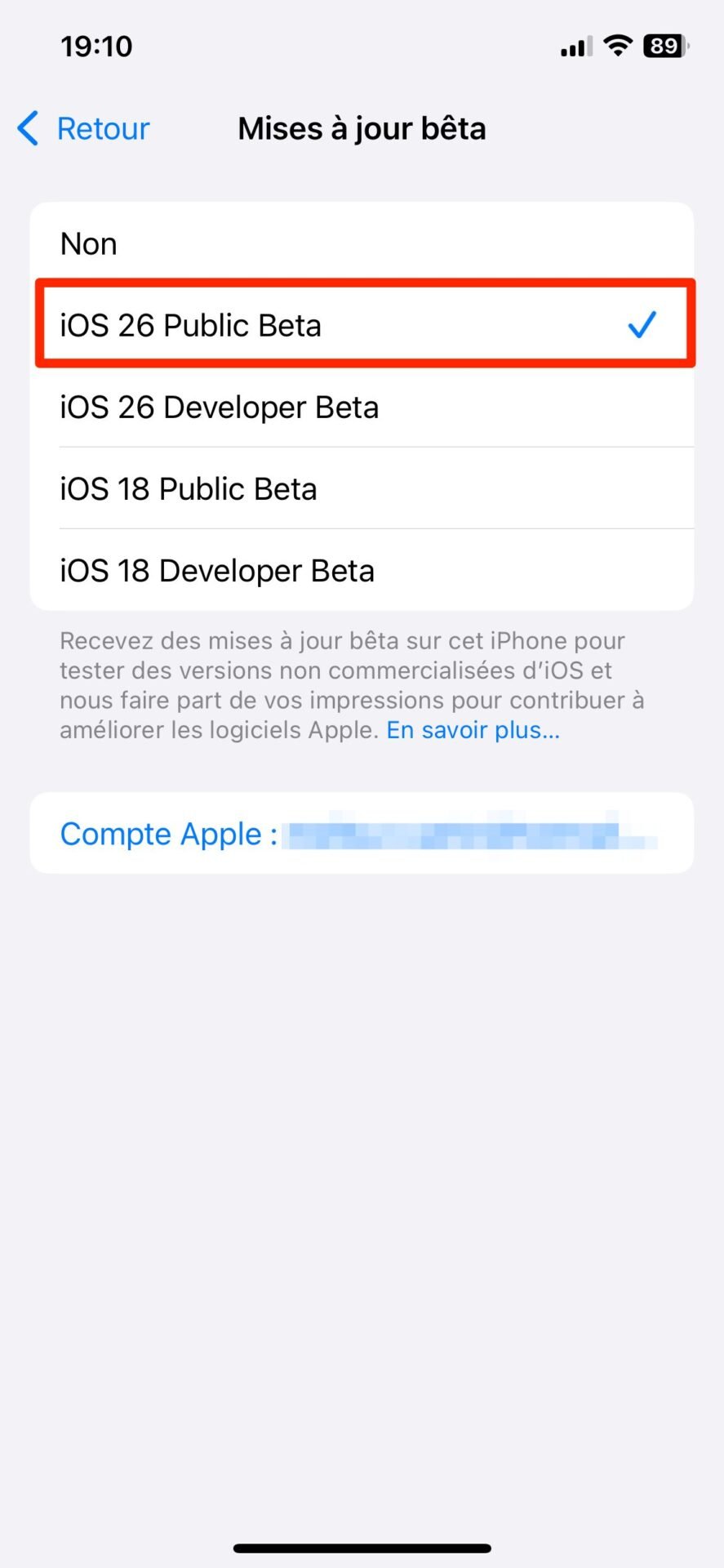Open the Compte Apple row
This screenshot has height=1568, width=724.
tap(362, 833)
